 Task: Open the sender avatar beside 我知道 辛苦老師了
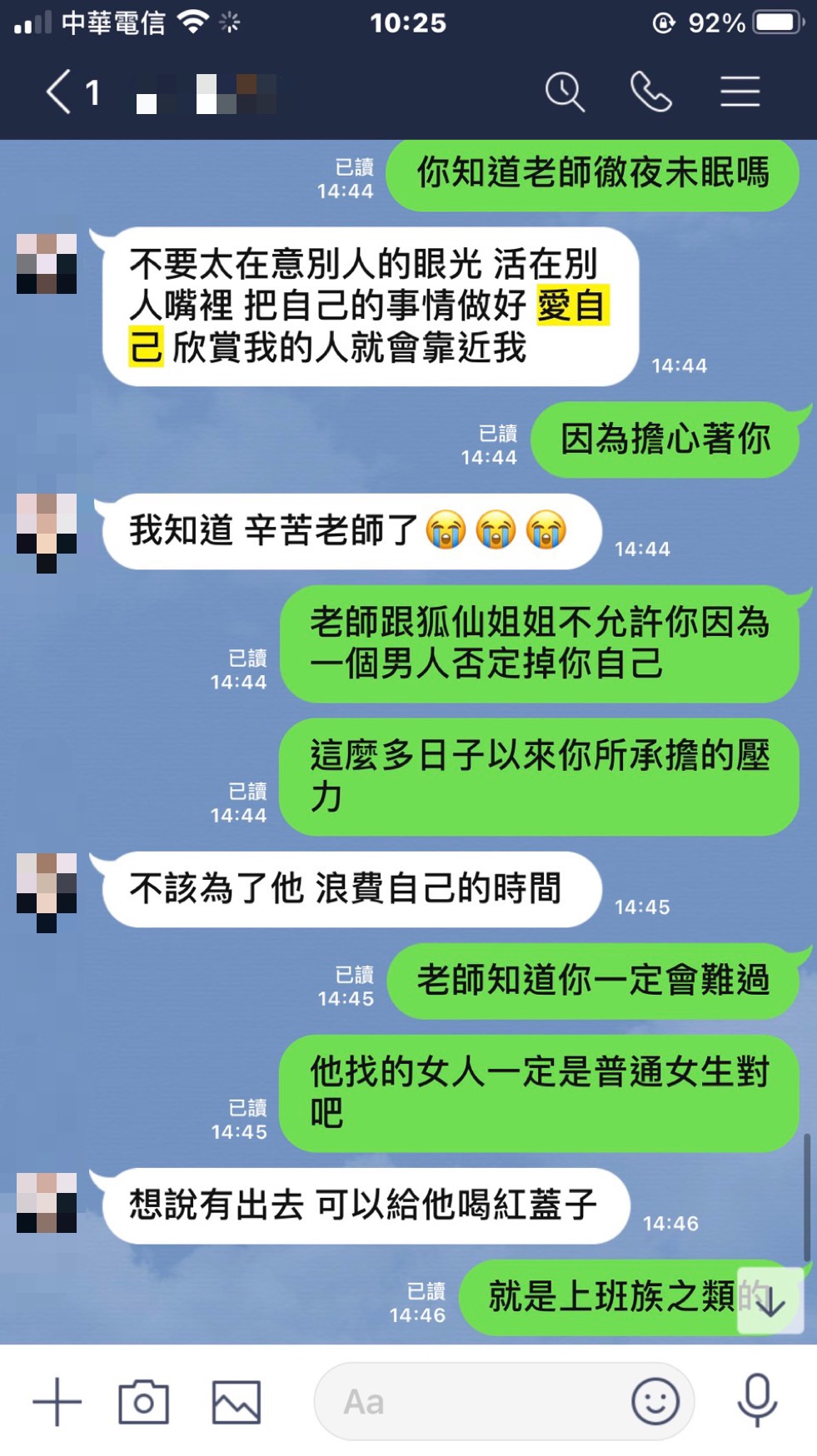coord(47,533)
